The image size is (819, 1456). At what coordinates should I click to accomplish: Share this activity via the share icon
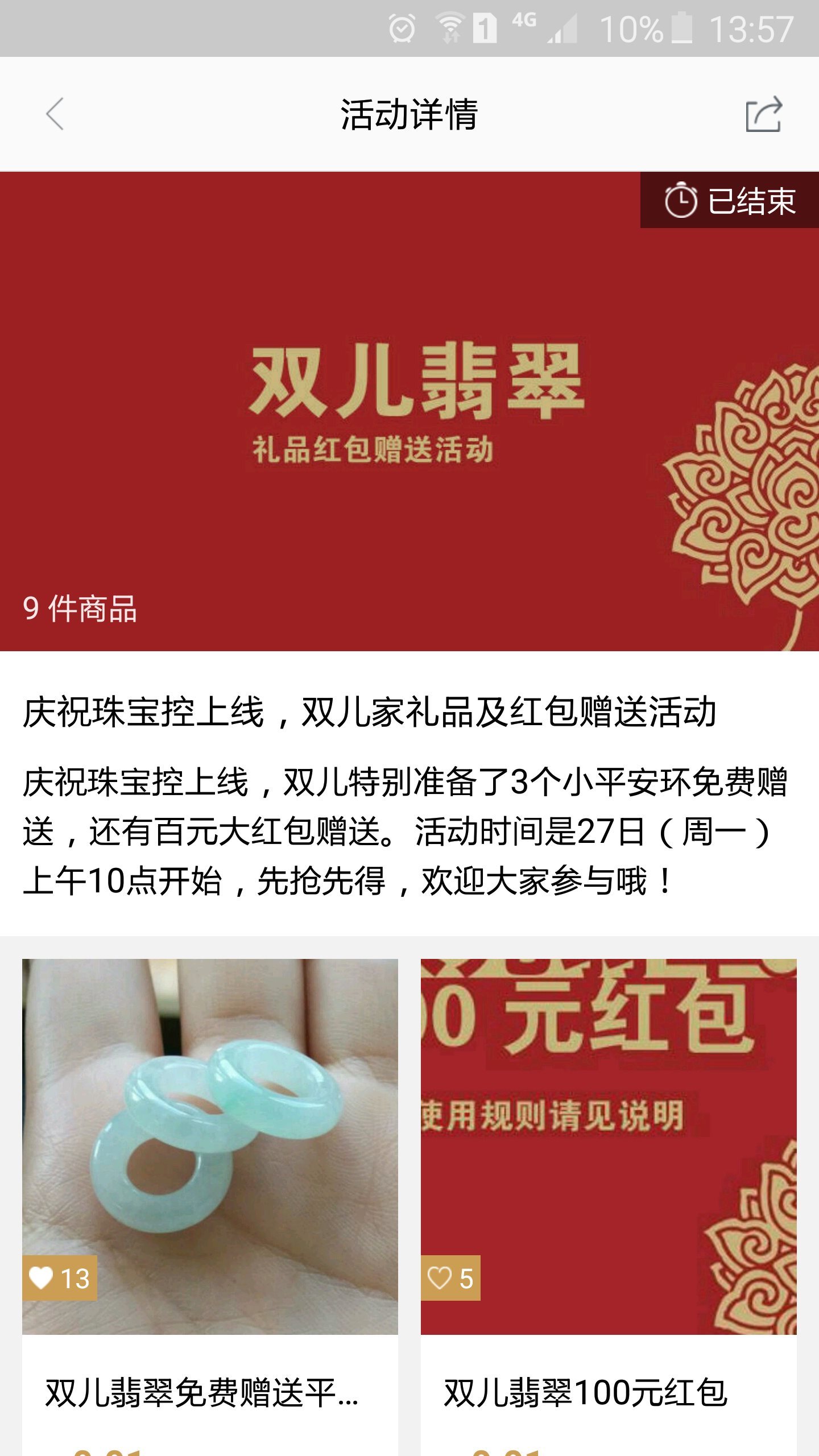pos(764,114)
